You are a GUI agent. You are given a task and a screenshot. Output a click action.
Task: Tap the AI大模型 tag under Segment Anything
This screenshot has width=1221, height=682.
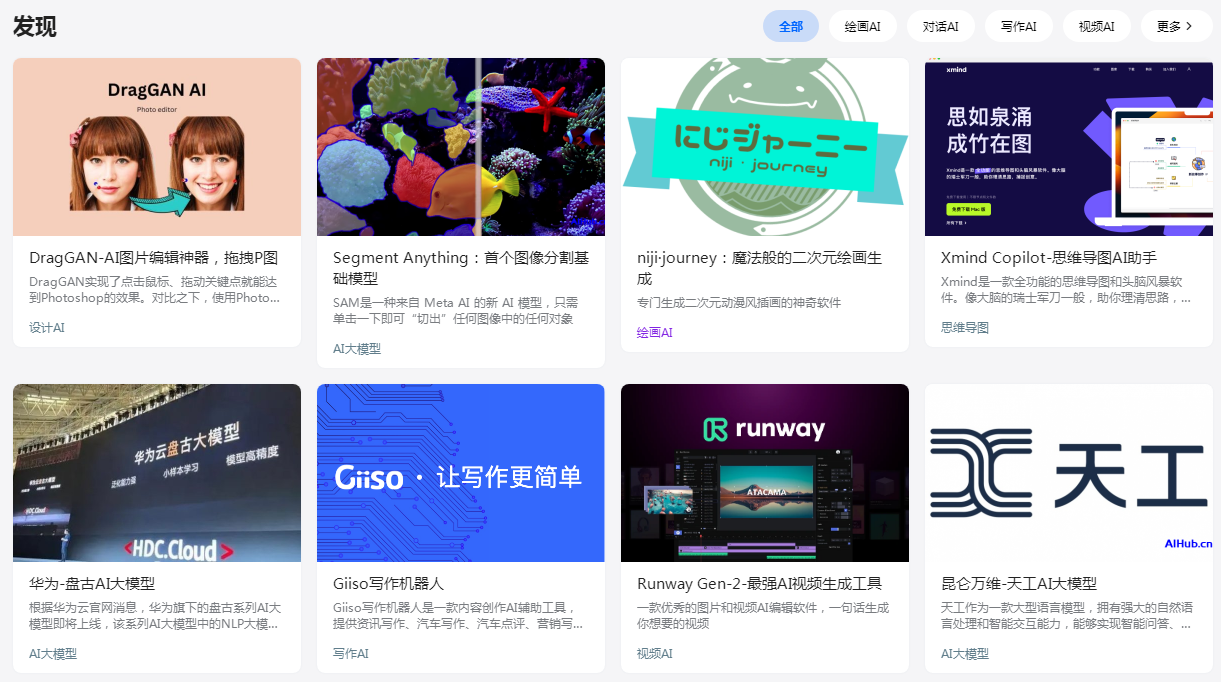tap(356, 349)
